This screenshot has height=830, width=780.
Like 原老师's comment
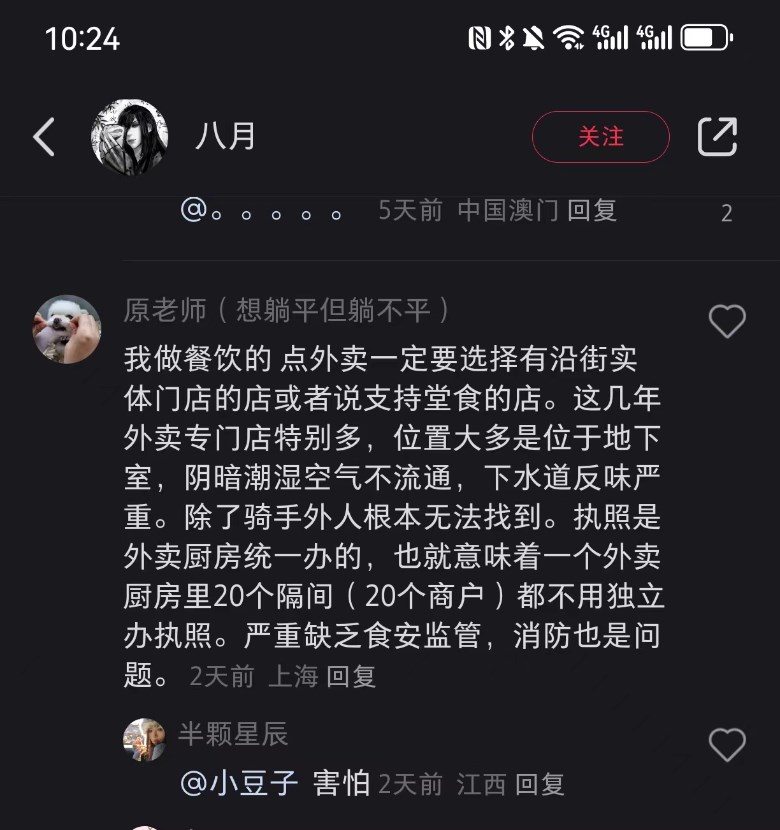coord(727,321)
